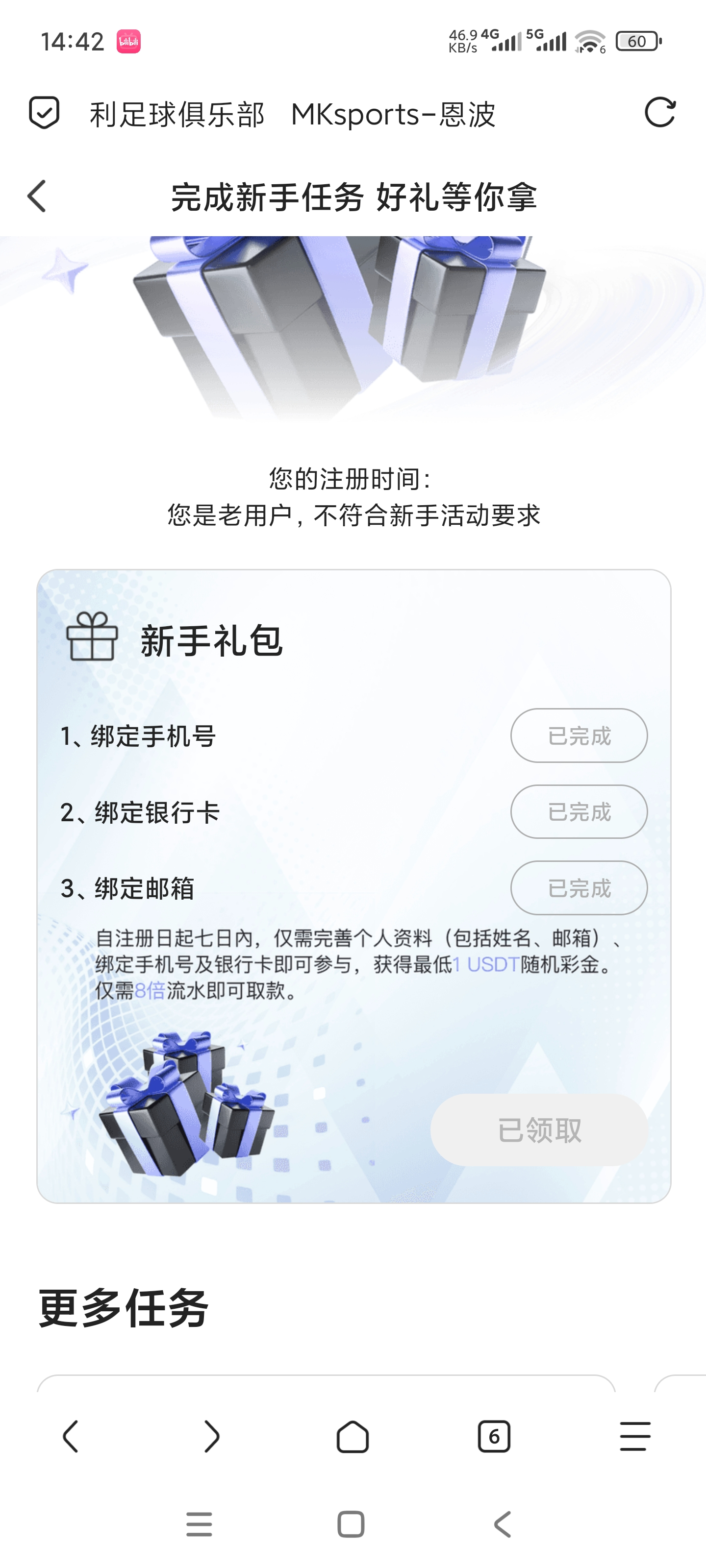Open the page title address bar
Image resolution: width=706 pixels, height=1568 pixels.
292,115
